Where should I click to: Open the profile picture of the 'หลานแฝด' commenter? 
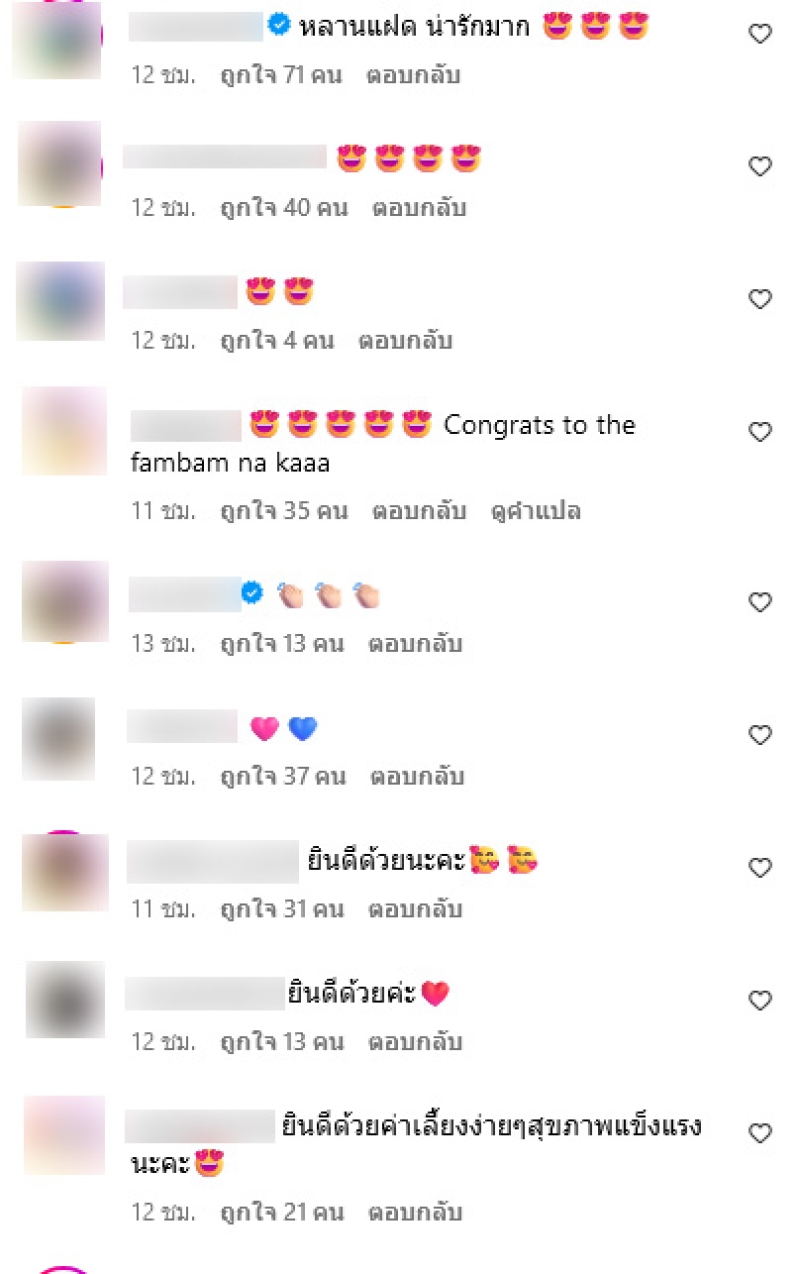pos(58,40)
